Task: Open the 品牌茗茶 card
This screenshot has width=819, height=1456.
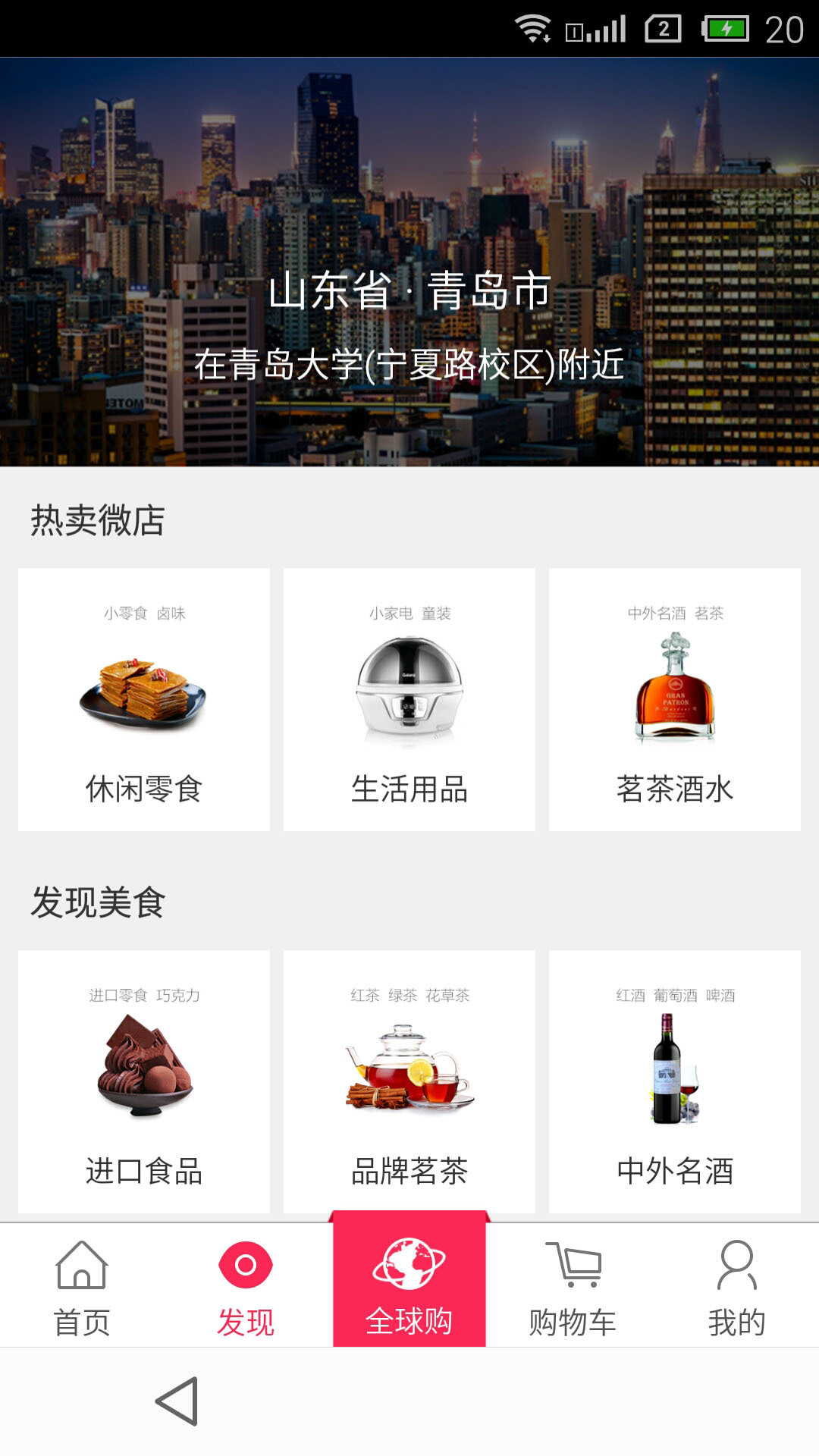Action: tap(409, 1081)
